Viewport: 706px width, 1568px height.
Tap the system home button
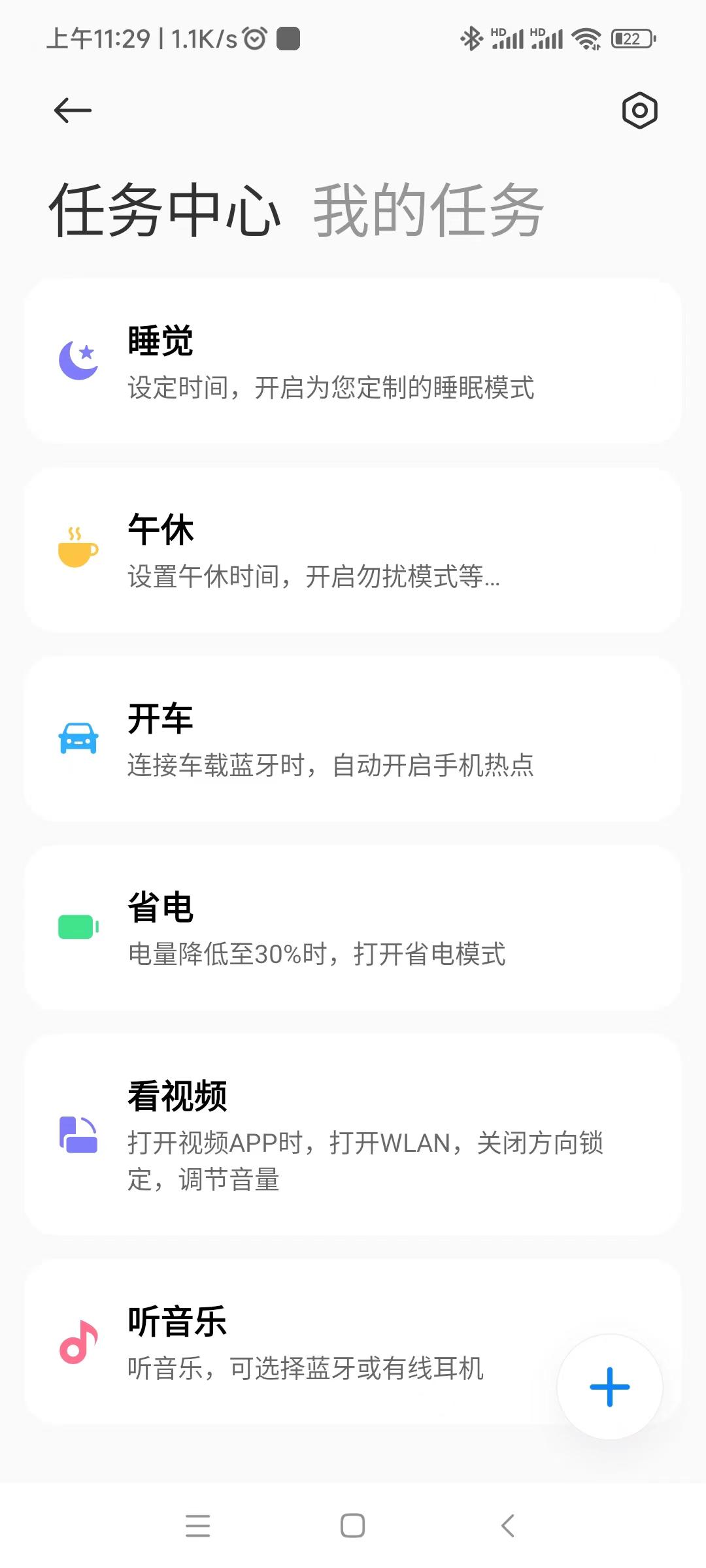(x=353, y=1526)
